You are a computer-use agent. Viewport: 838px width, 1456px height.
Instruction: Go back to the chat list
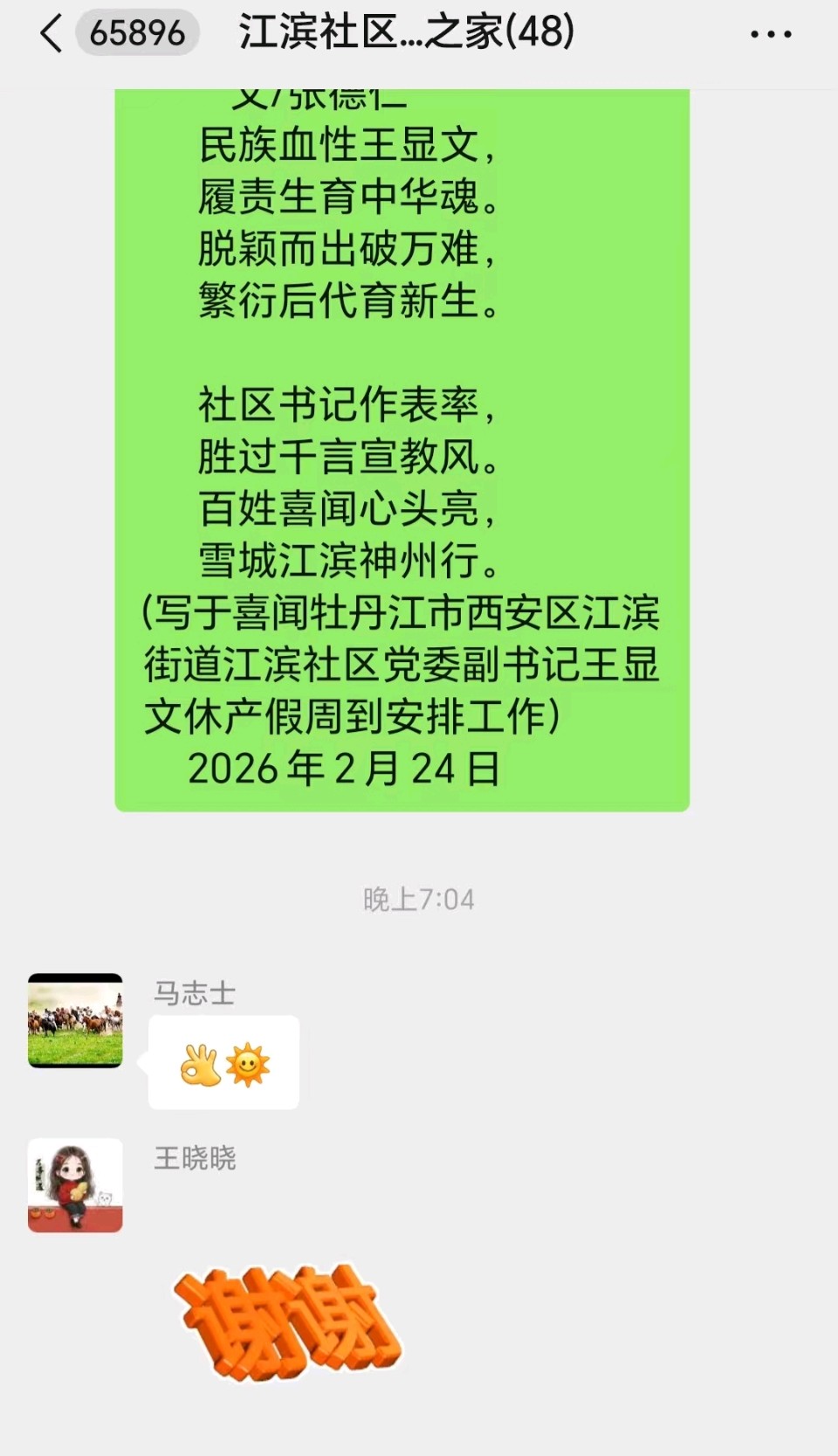pos(52,34)
